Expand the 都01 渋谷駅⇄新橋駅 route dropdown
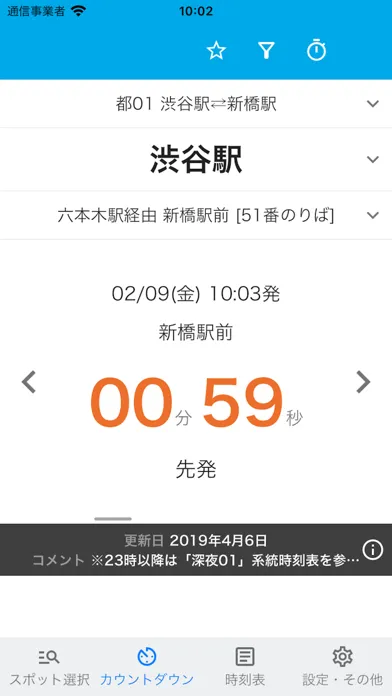The width and height of the screenshot is (392, 696). (x=196, y=104)
